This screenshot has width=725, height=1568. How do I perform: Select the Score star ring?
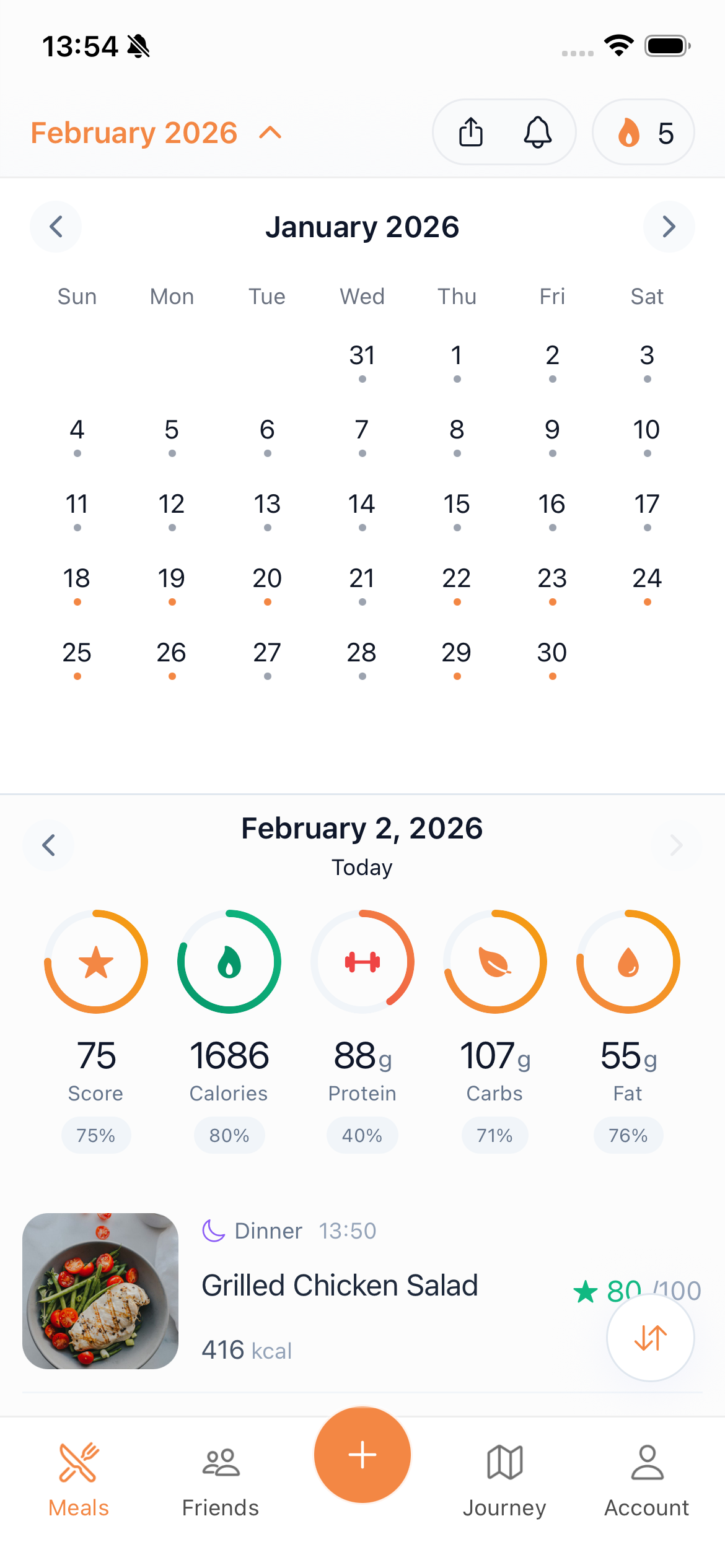(95, 961)
